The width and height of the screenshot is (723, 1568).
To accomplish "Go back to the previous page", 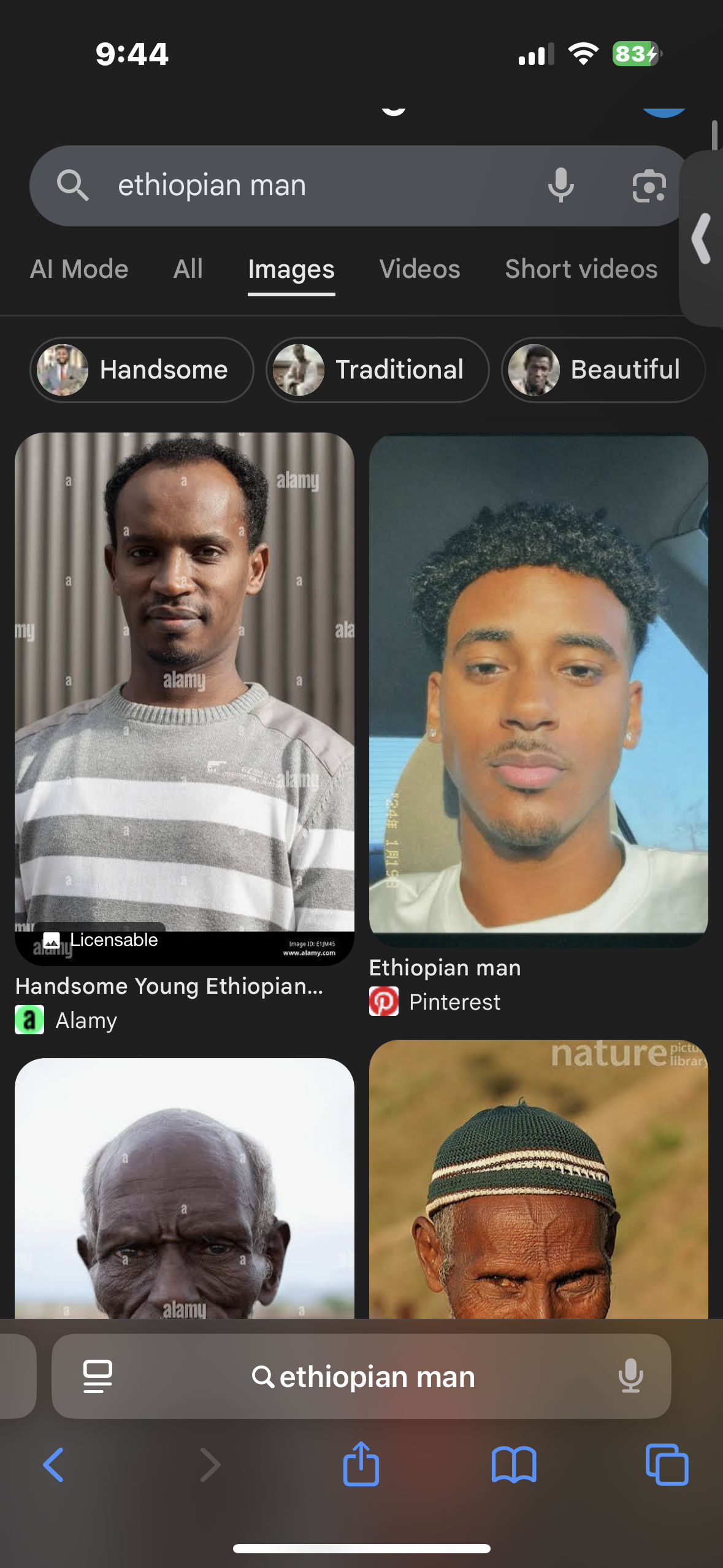I will (x=53, y=1465).
